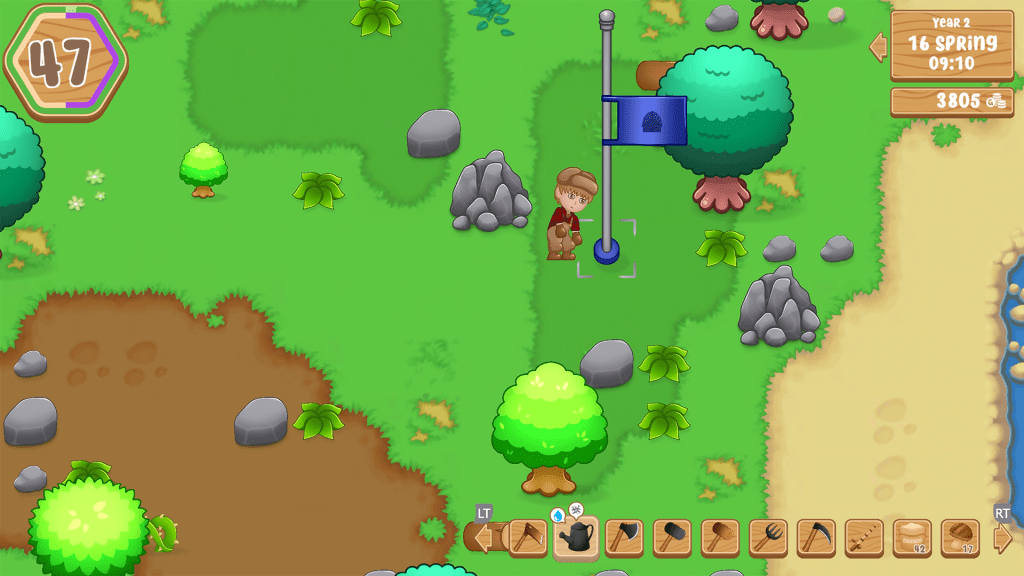Image resolution: width=1024 pixels, height=576 pixels.
Task: Select the axe tool
Action: pyautogui.click(x=624, y=538)
